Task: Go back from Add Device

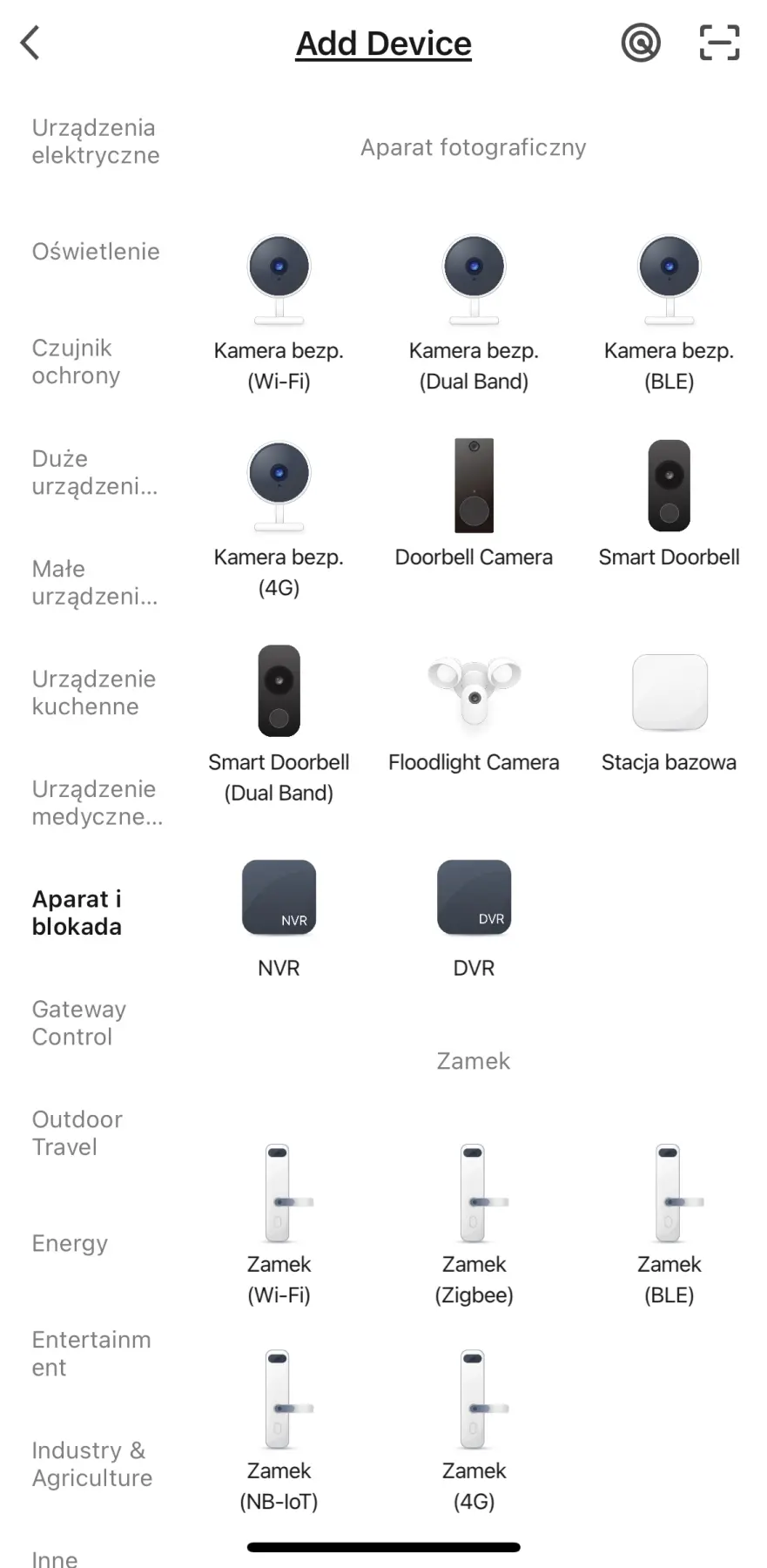Action: click(x=30, y=43)
